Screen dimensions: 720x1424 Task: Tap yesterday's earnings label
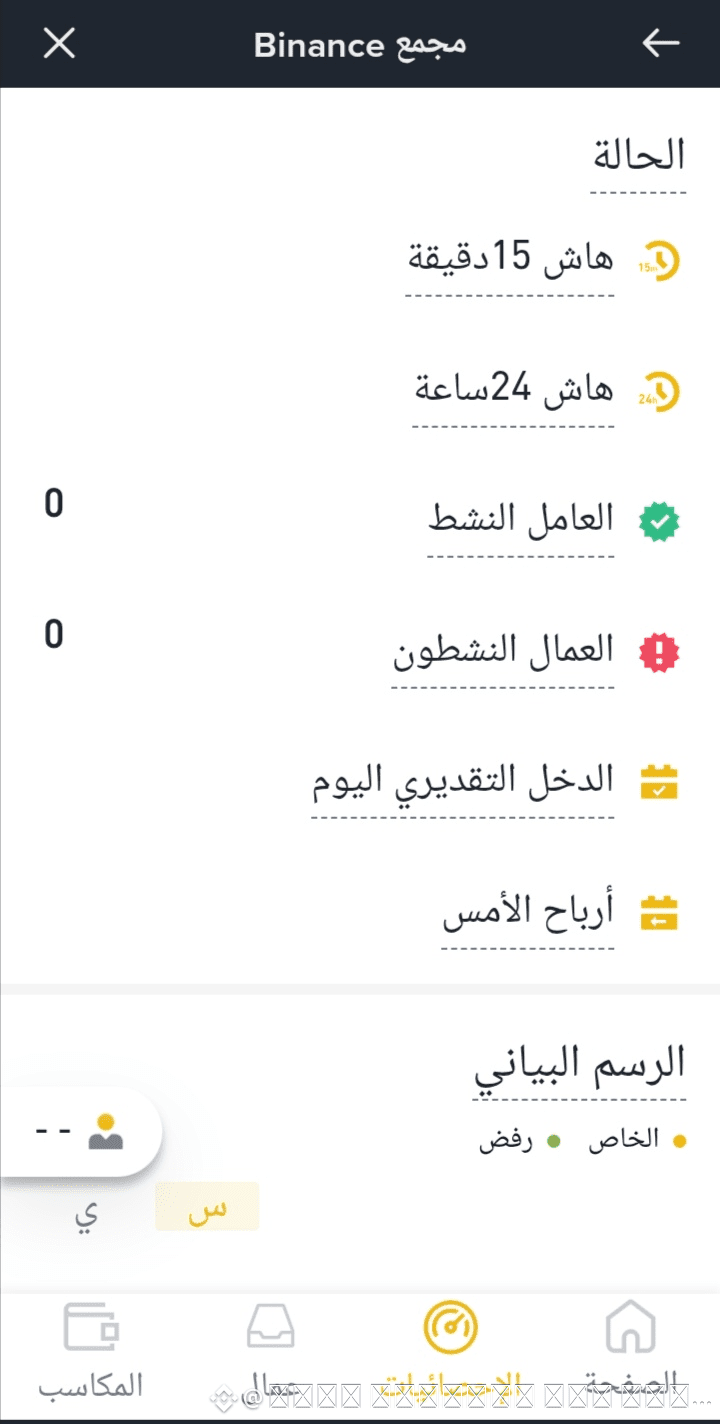click(528, 912)
